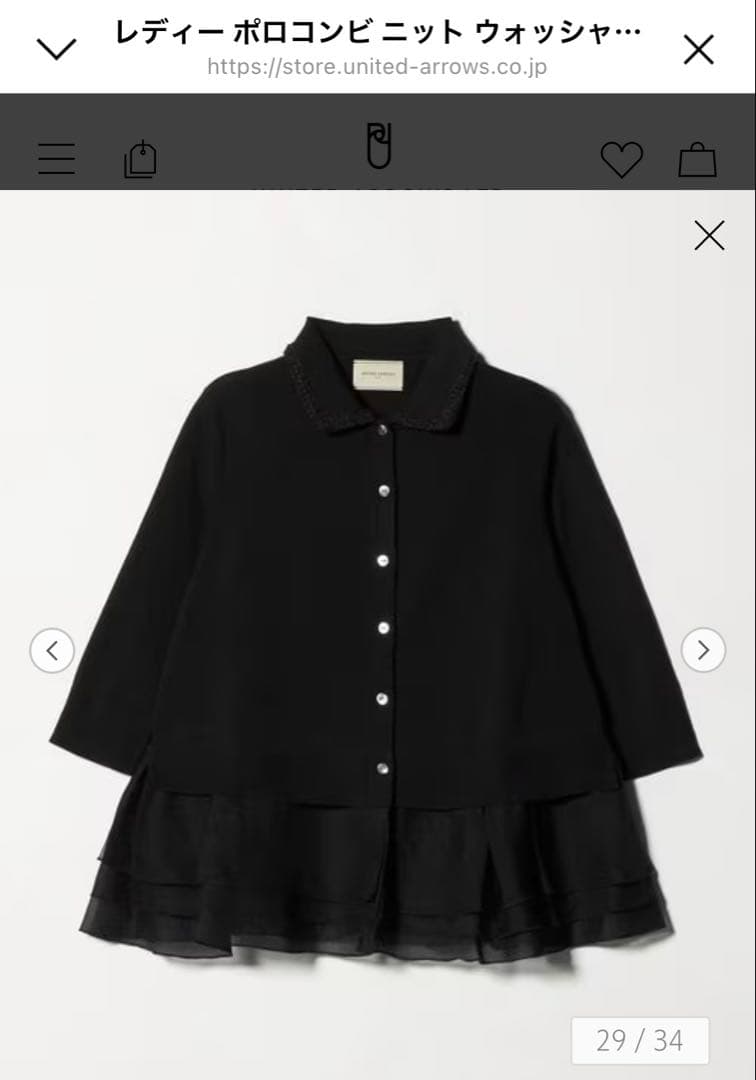This screenshot has width=756, height=1080.
Task: Show the previous product photo
Action: tap(52, 651)
